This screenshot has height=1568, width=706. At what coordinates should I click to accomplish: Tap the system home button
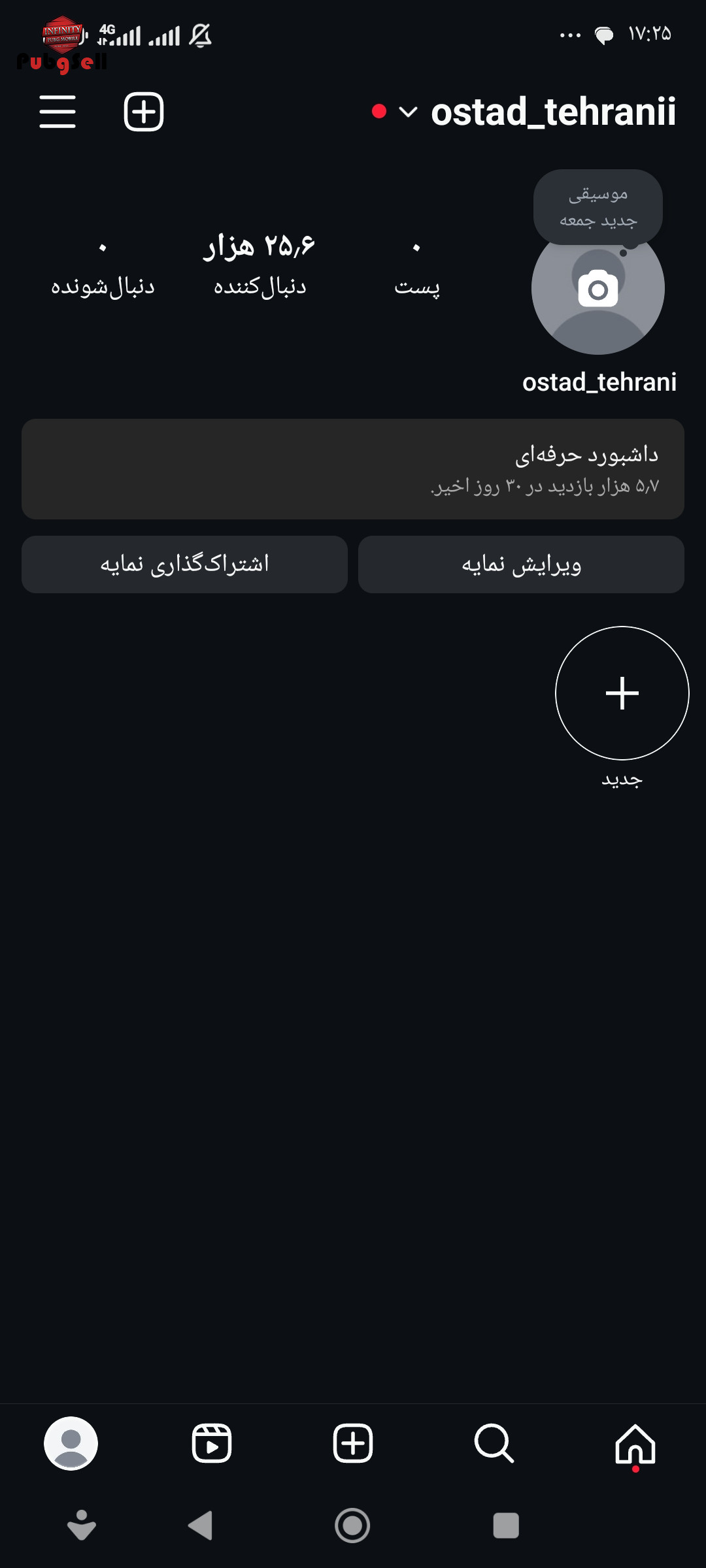[352, 1526]
